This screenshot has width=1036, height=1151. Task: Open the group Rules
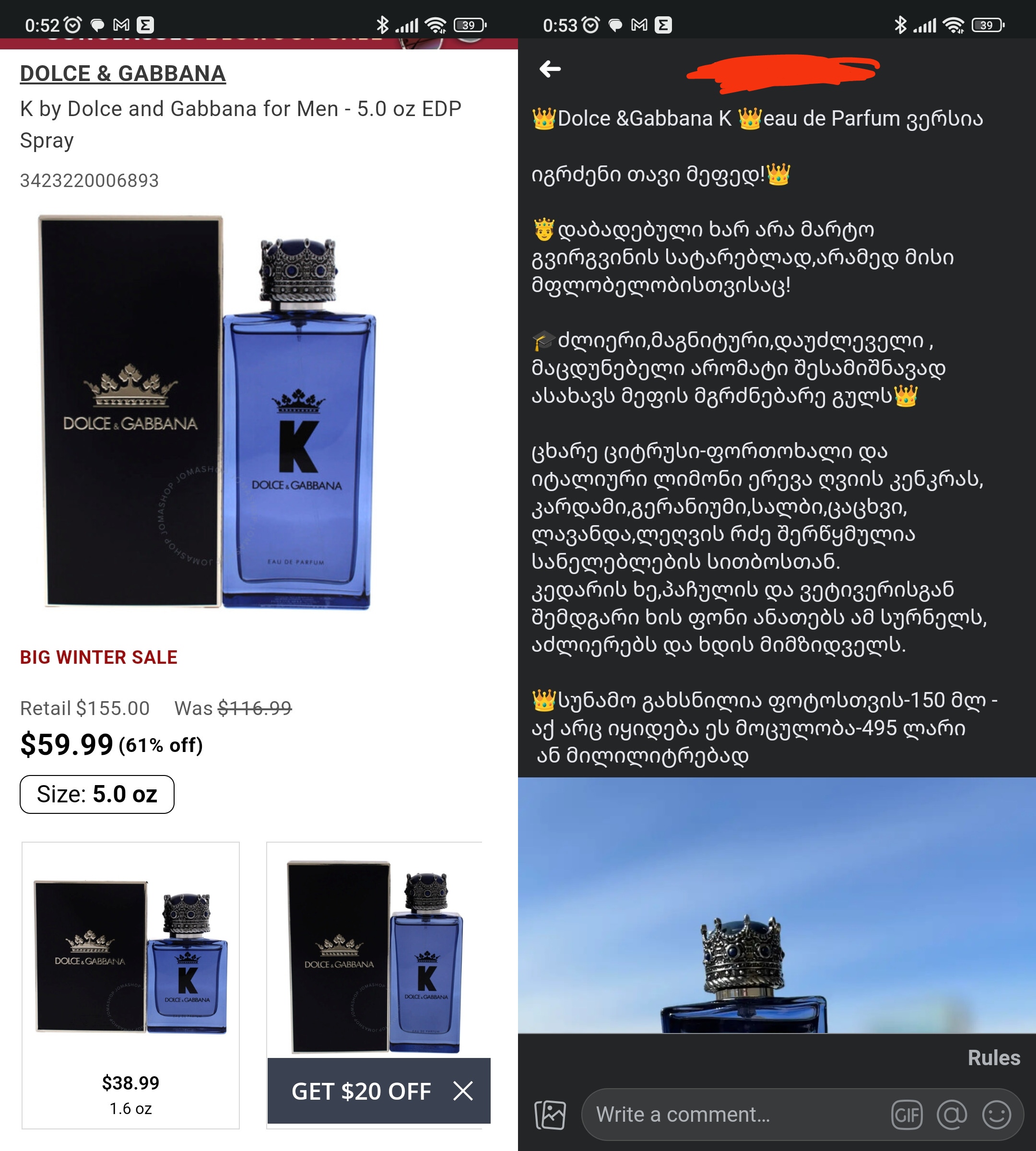[993, 1057]
